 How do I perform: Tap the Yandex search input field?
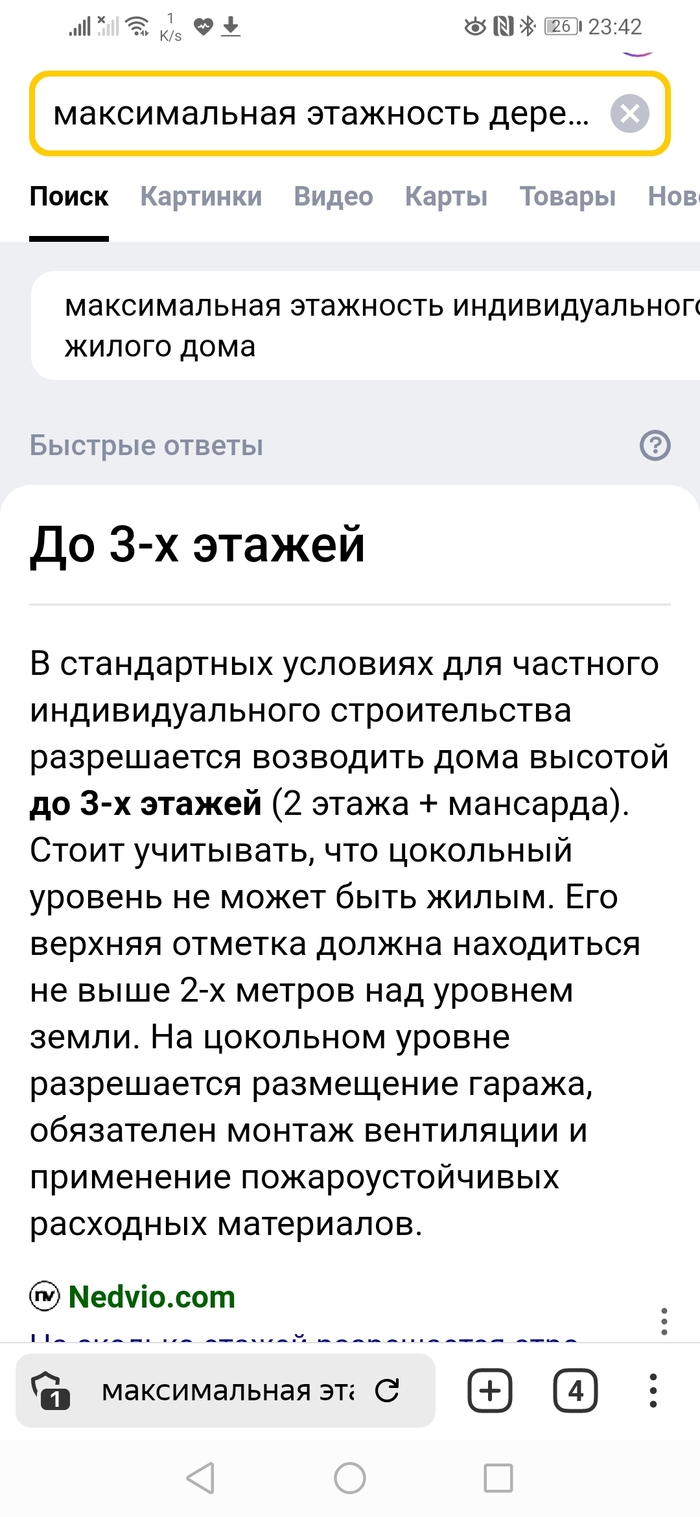(x=320, y=114)
